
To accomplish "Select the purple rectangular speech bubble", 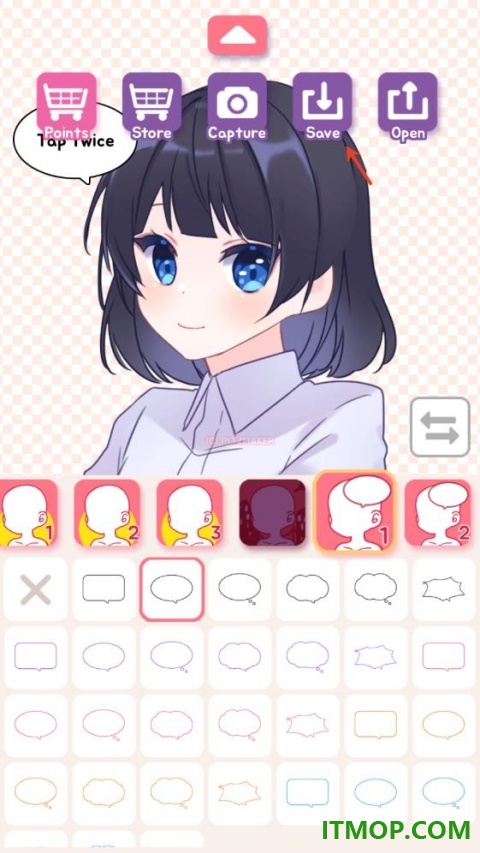I will click(x=36, y=657).
